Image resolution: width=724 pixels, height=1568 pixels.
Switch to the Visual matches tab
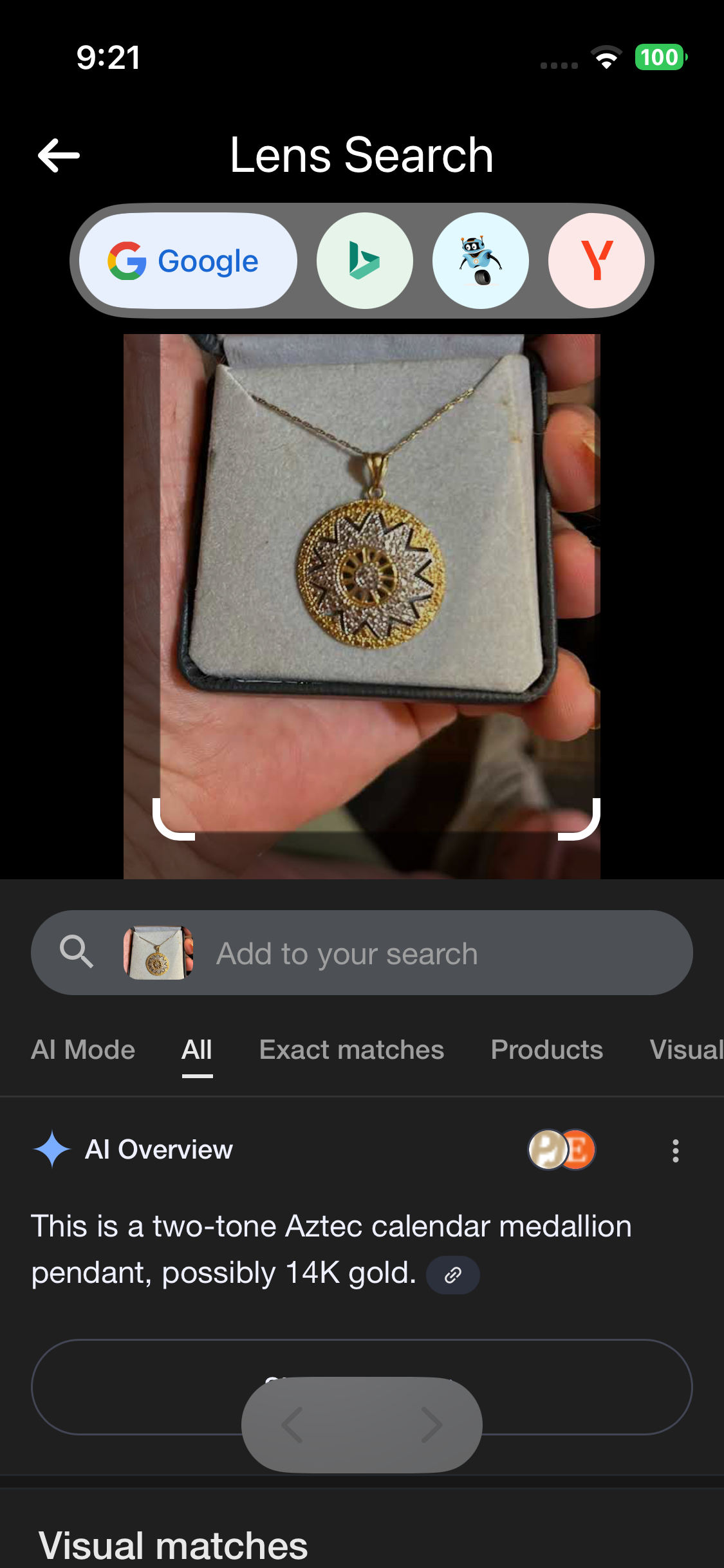685,1050
